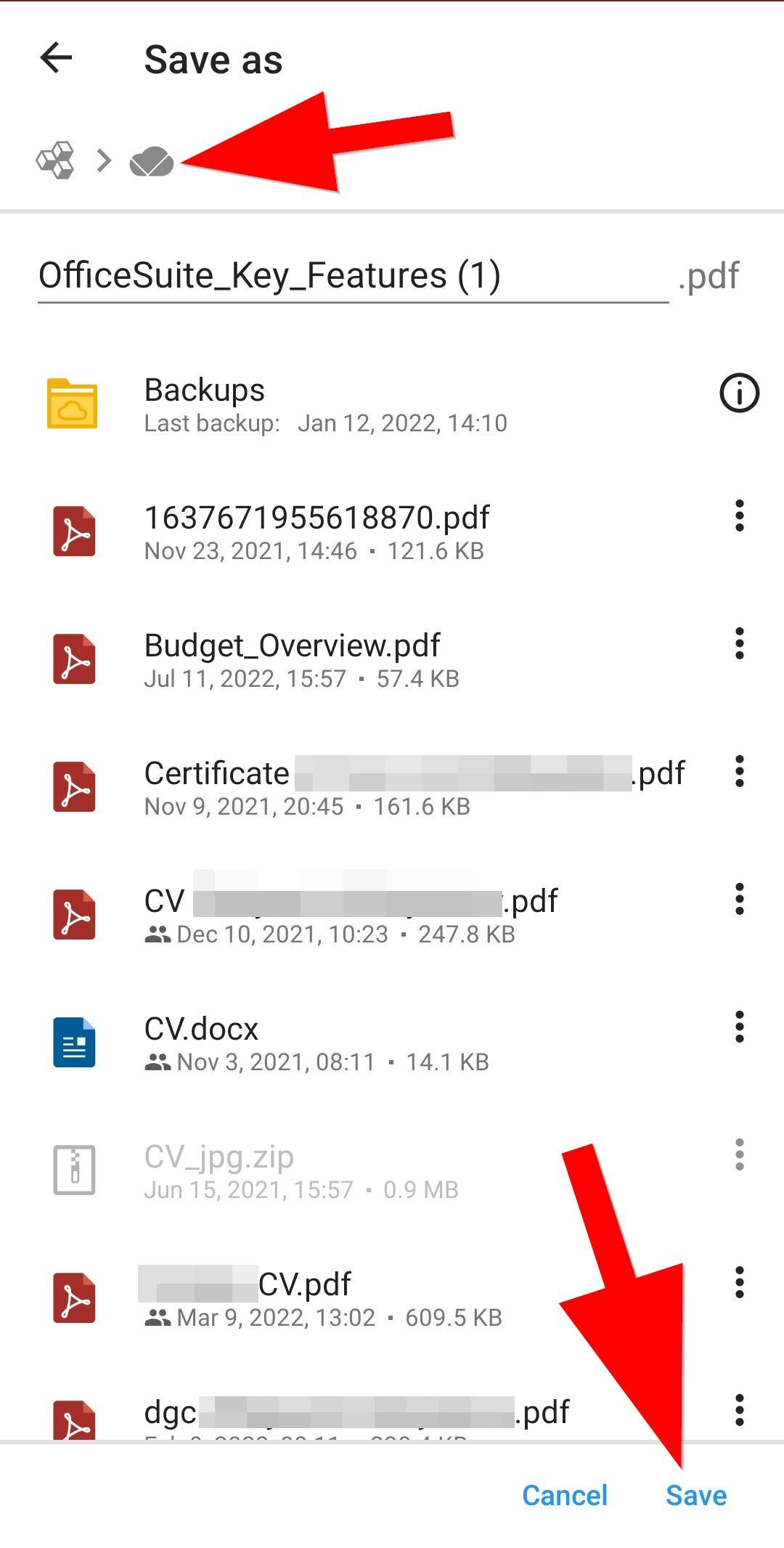Cancel saving the file
784x1548 pixels.
565,1496
